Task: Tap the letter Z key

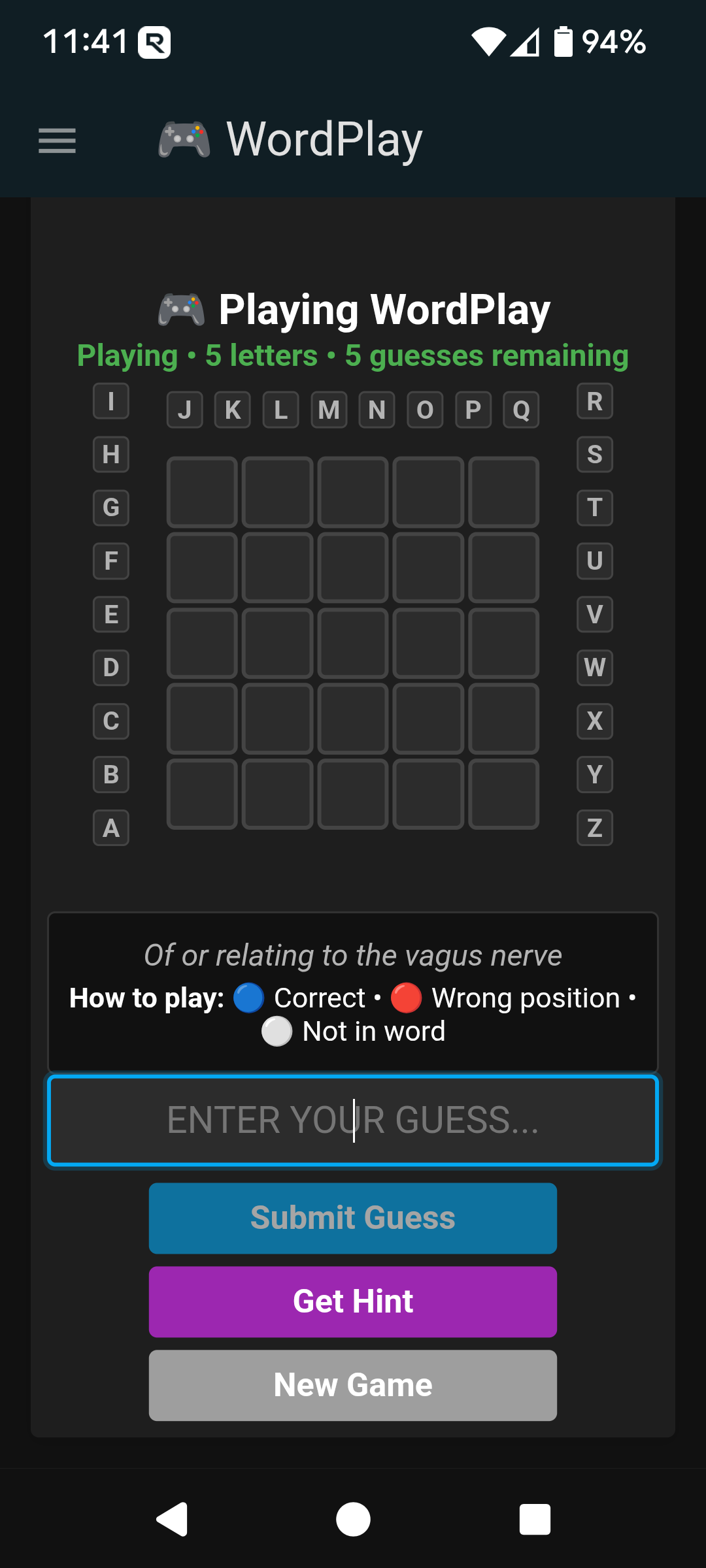Action: (x=595, y=828)
